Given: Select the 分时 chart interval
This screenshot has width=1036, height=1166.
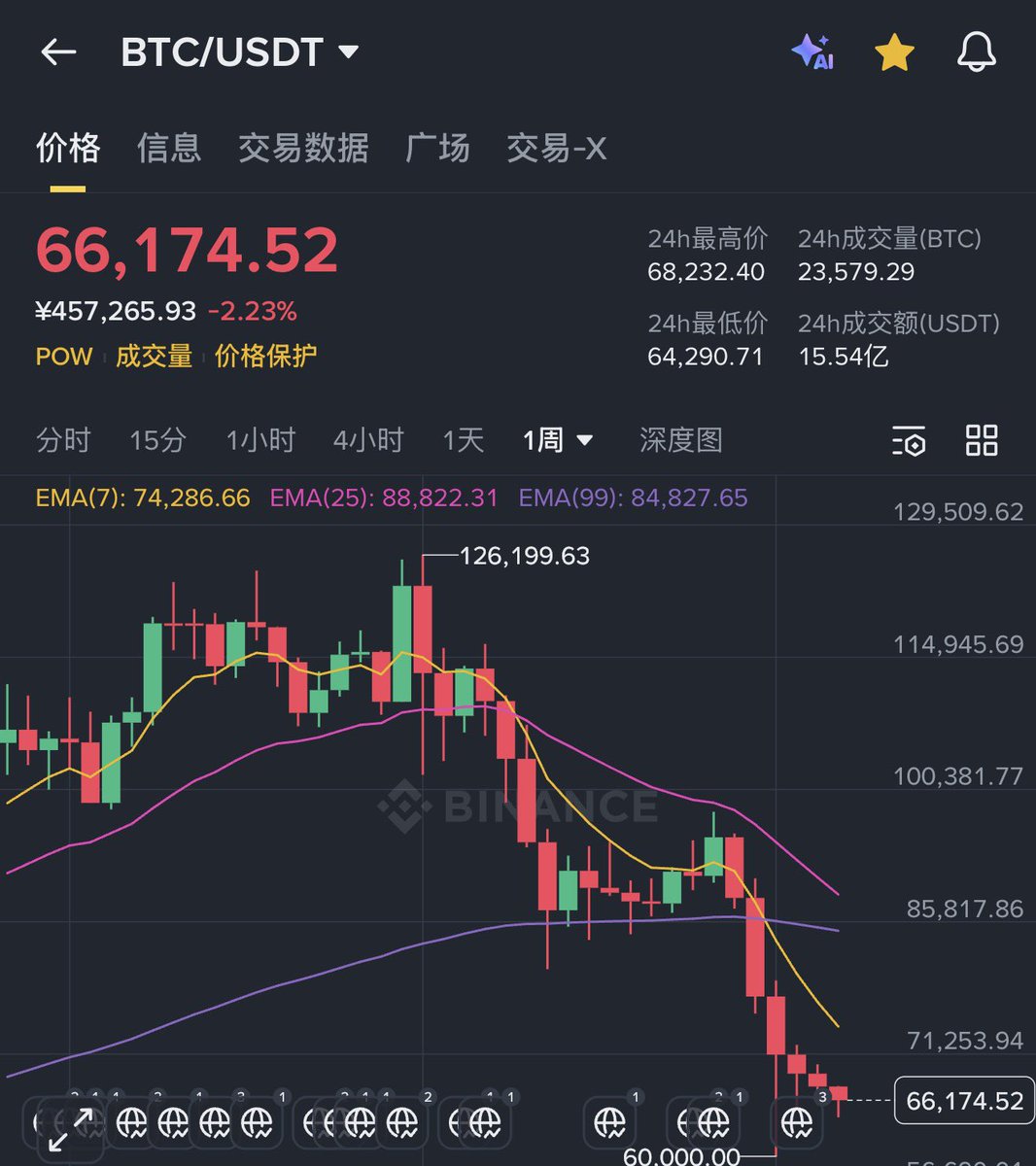Looking at the screenshot, I should click(63, 440).
